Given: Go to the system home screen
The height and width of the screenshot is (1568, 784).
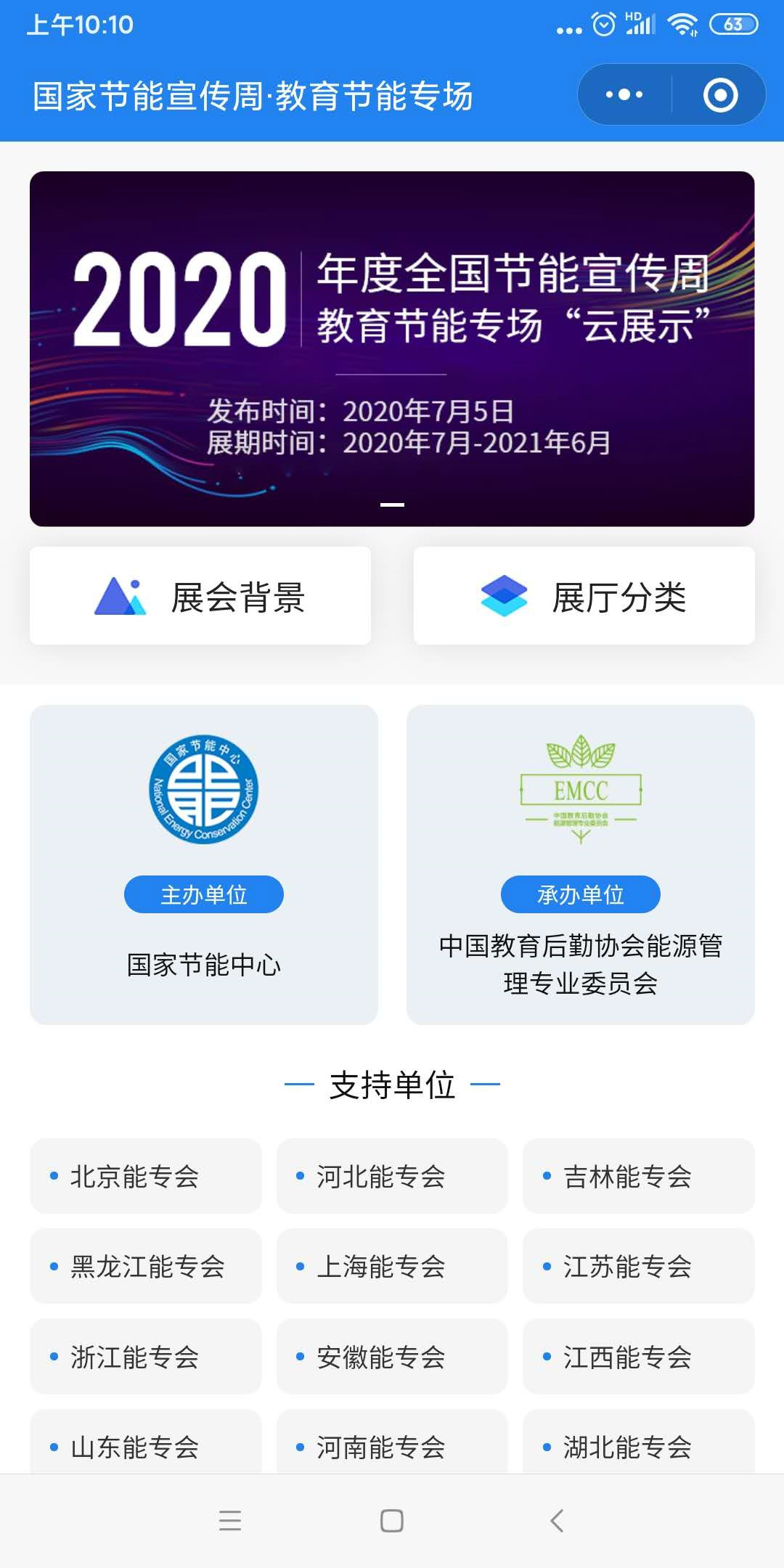Looking at the screenshot, I should (392, 1521).
